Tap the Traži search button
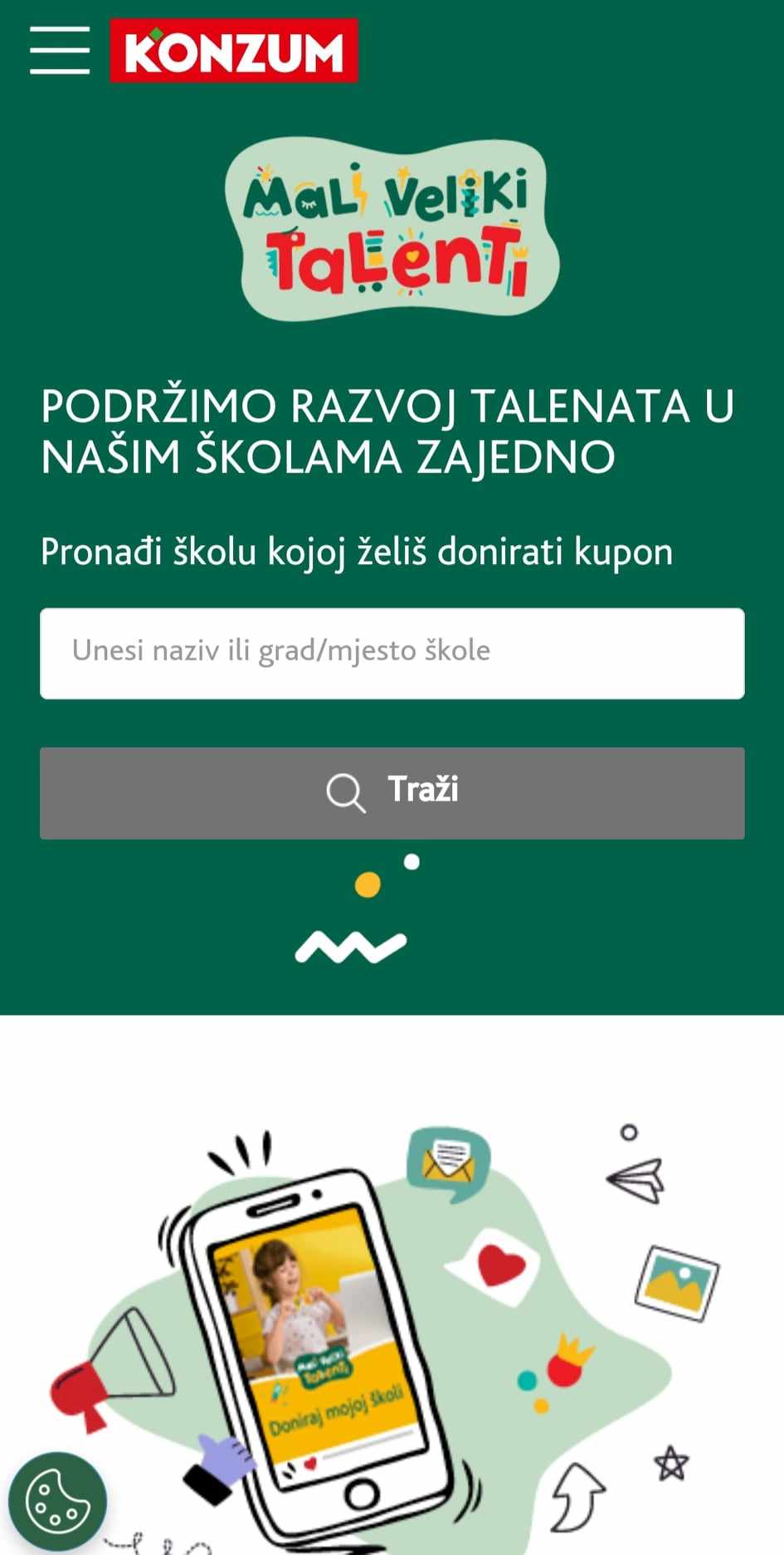784x1555 pixels. click(392, 792)
